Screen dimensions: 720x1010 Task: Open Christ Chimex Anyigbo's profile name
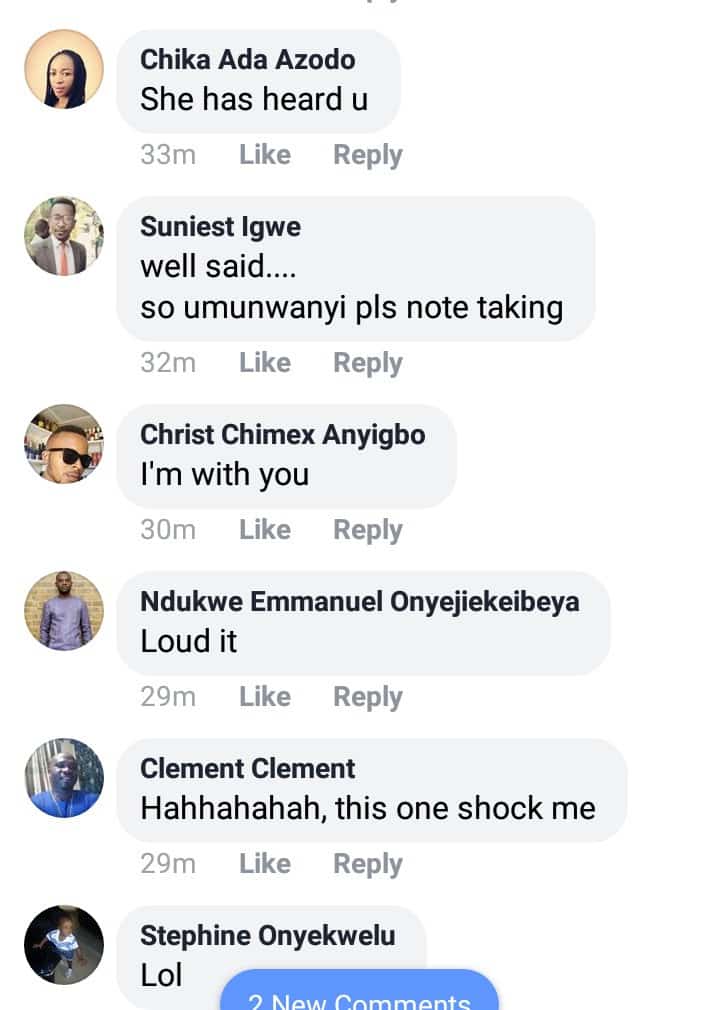point(282,434)
